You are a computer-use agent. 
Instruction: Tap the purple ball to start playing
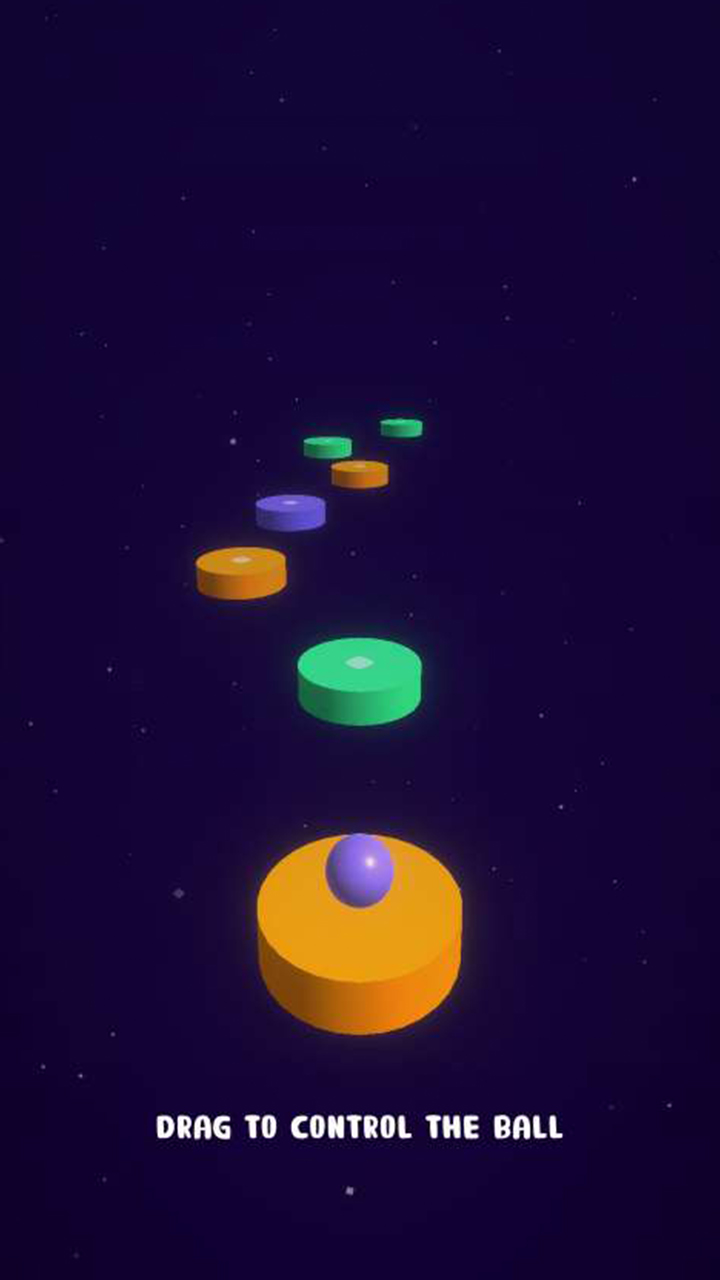coord(360,871)
